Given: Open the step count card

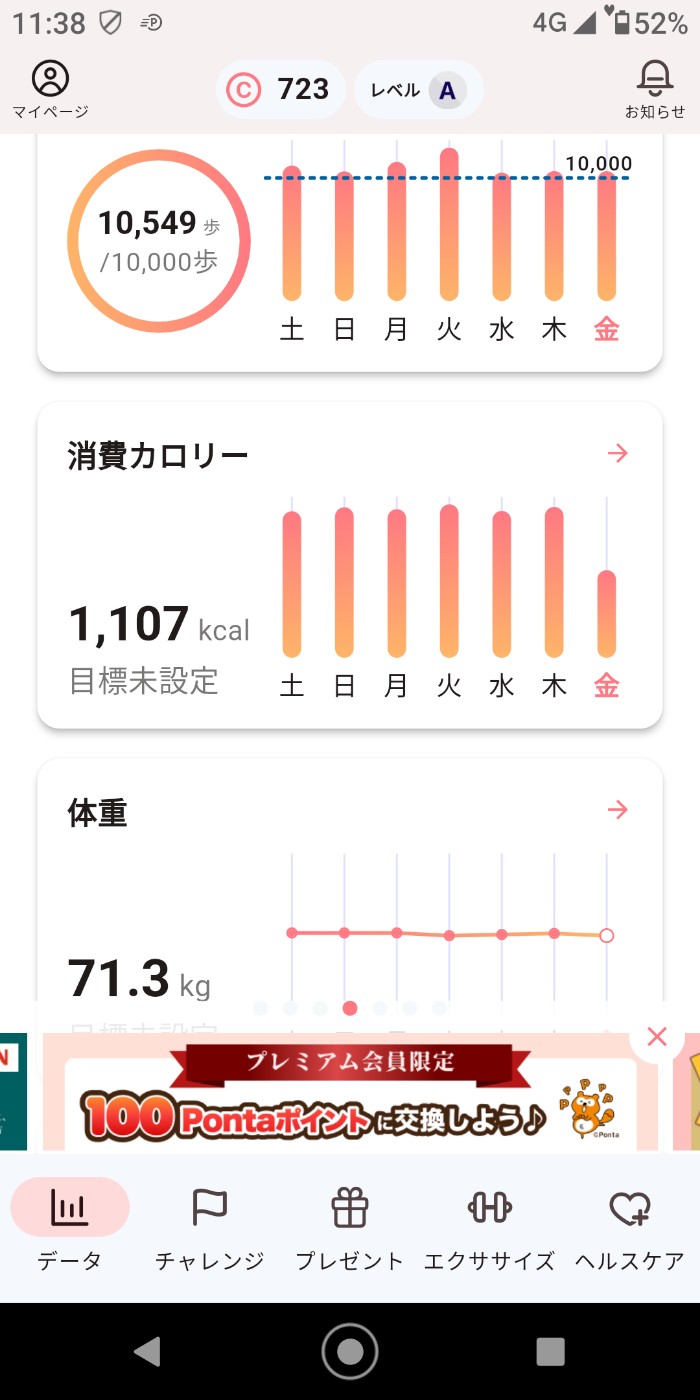Looking at the screenshot, I should [350, 250].
